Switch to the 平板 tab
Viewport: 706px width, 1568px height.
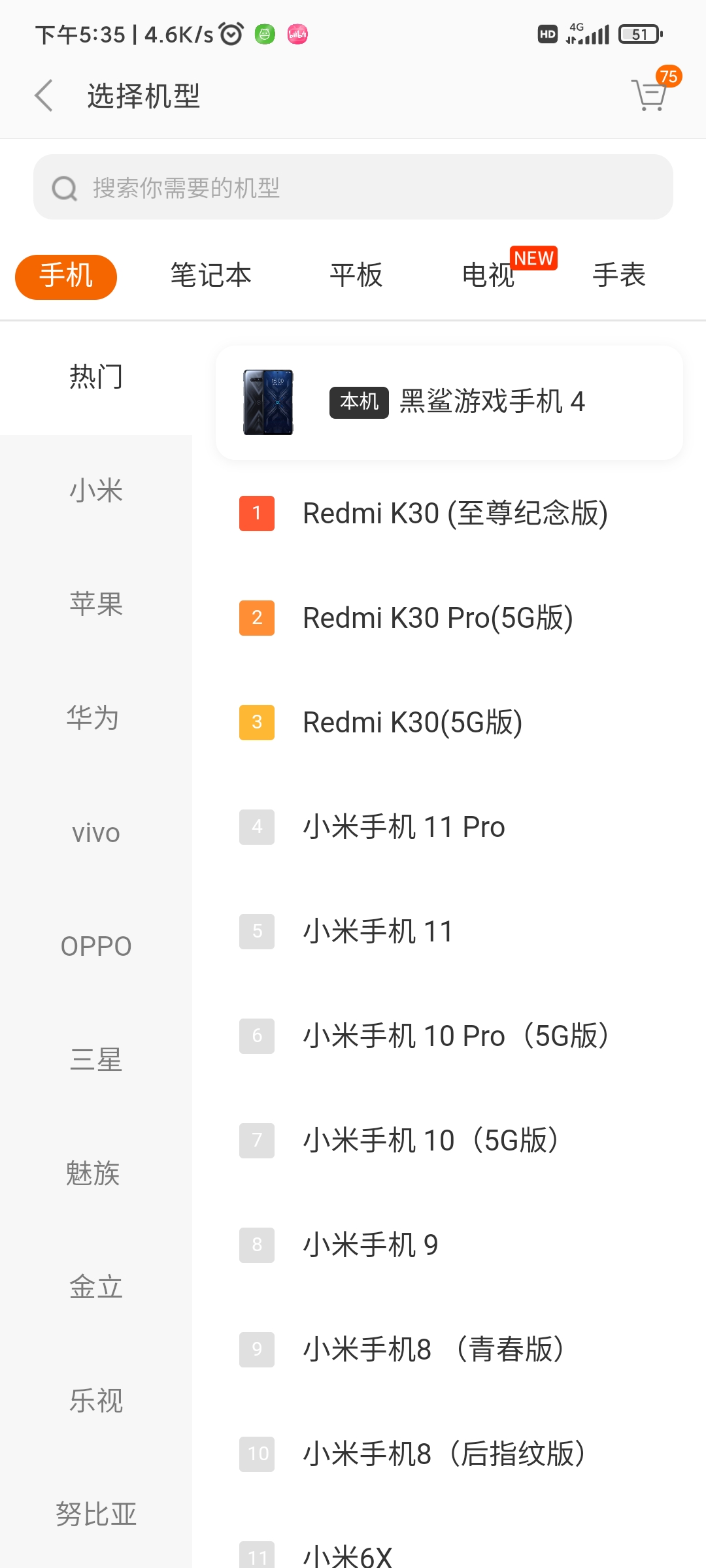[x=356, y=275]
